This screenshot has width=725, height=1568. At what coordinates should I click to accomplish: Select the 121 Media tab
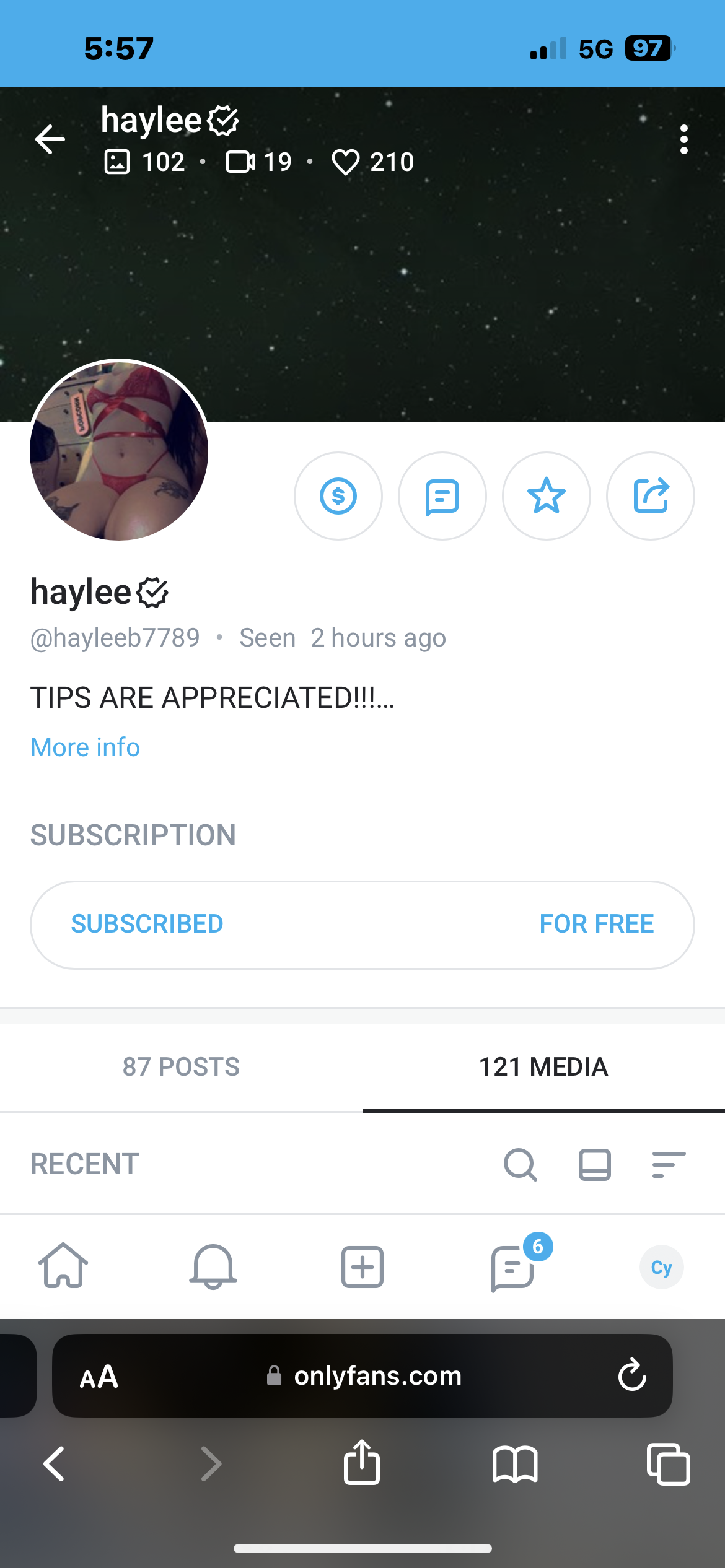(x=543, y=1067)
